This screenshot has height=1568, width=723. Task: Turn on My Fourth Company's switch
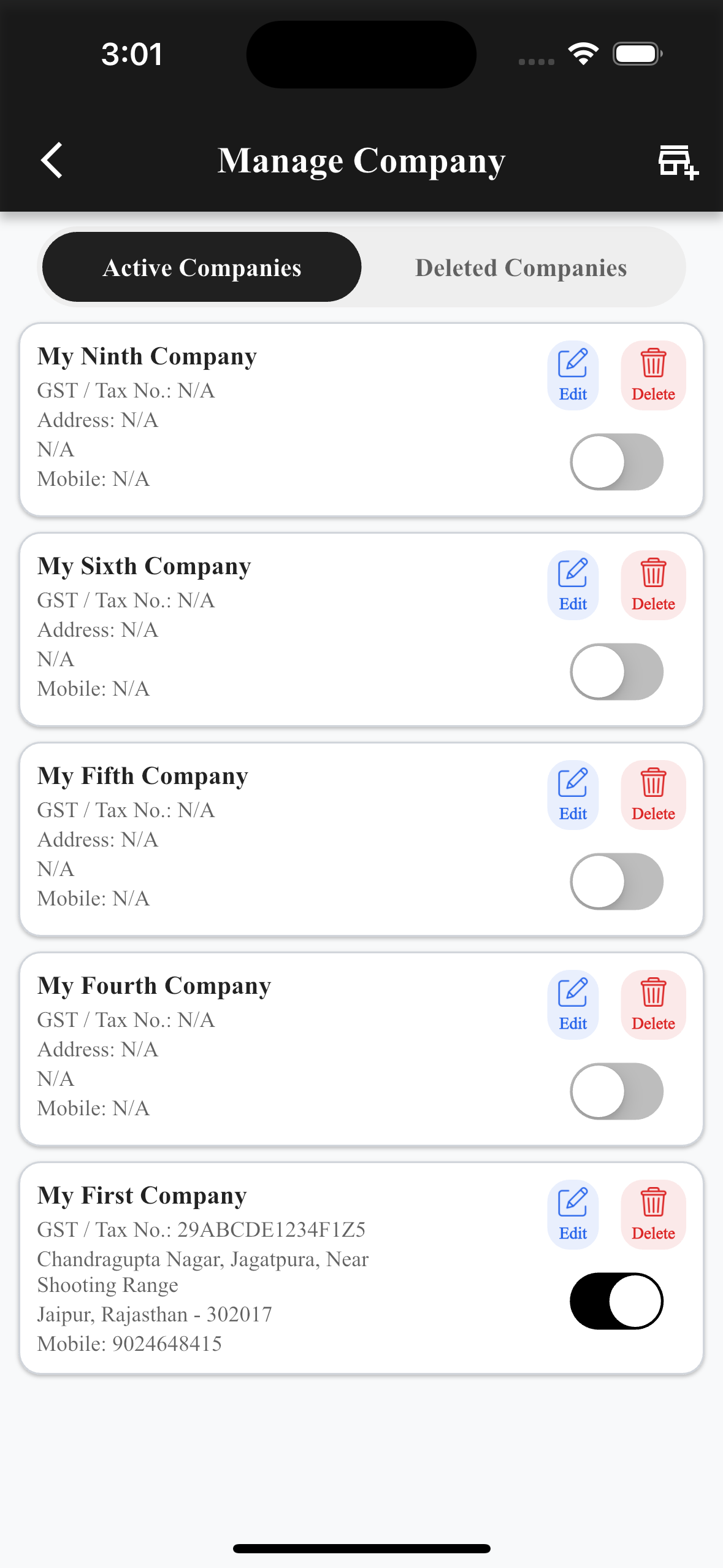[x=616, y=1091]
